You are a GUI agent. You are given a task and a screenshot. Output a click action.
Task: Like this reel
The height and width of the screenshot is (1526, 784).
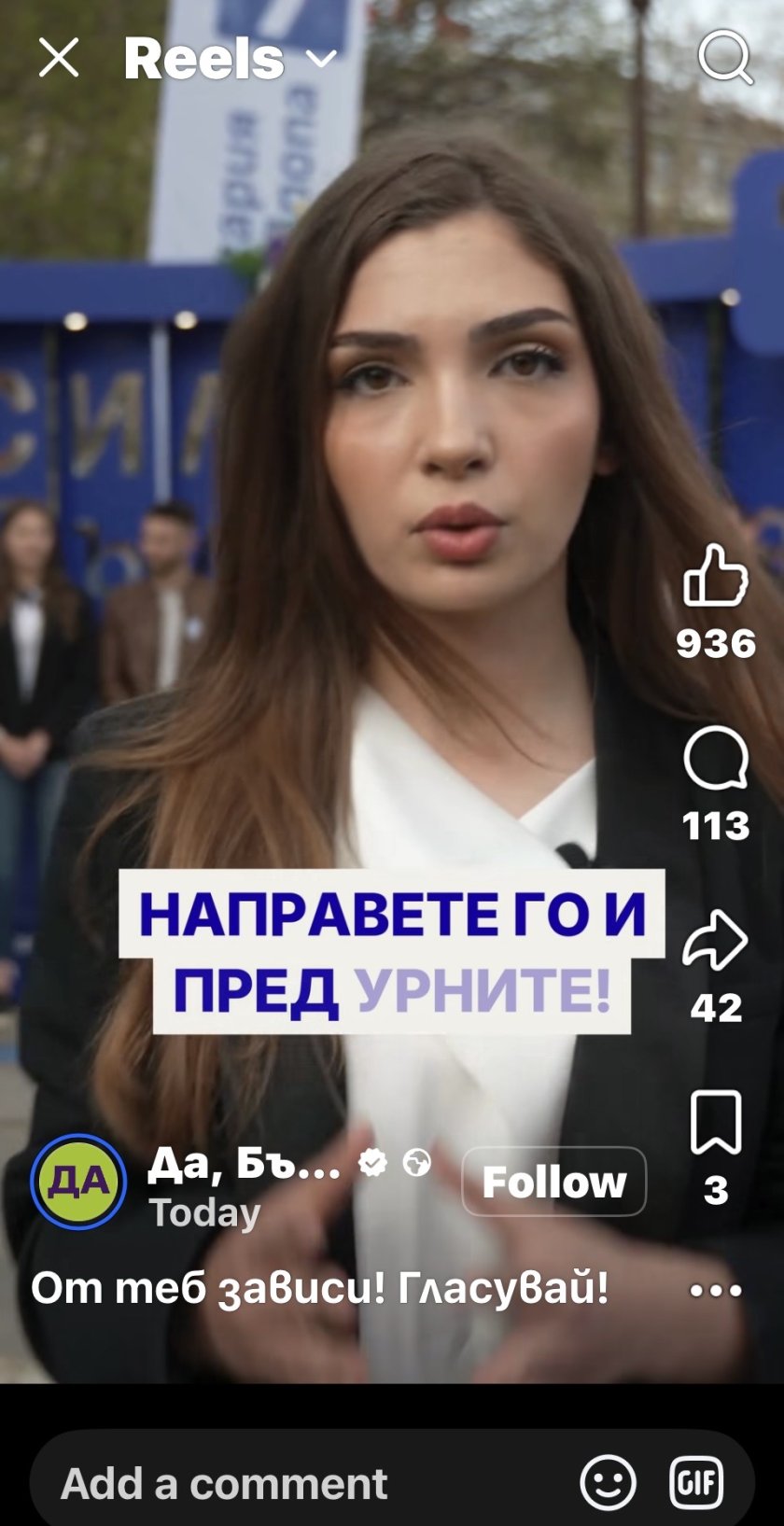(x=716, y=575)
